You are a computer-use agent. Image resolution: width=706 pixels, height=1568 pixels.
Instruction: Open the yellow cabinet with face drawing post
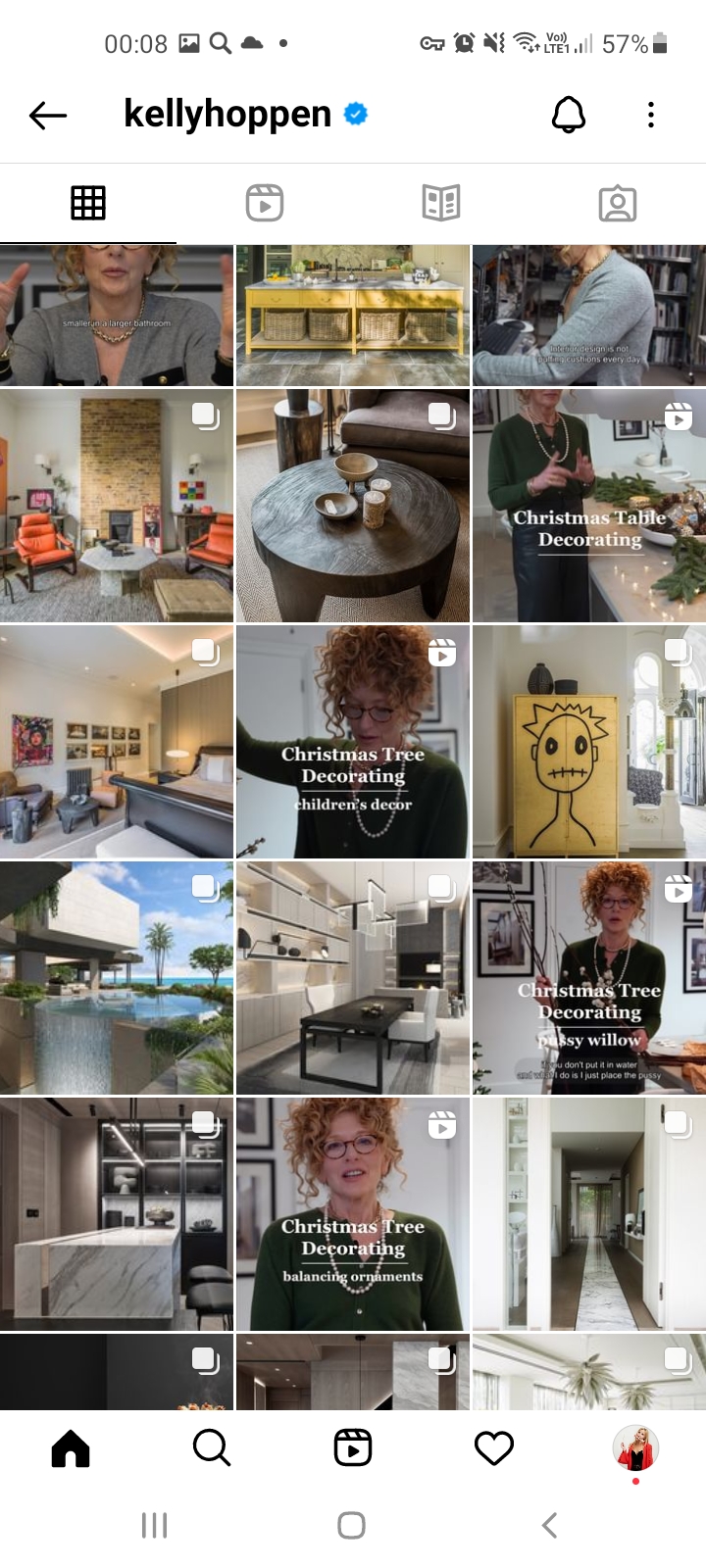tap(589, 742)
